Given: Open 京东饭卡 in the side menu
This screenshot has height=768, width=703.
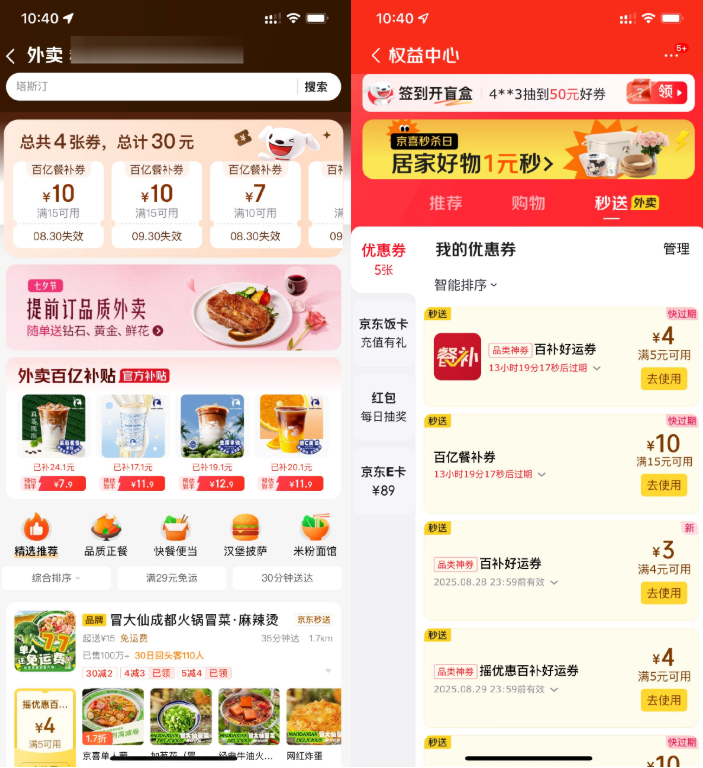Looking at the screenshot, I should click(x=384, y=332).
